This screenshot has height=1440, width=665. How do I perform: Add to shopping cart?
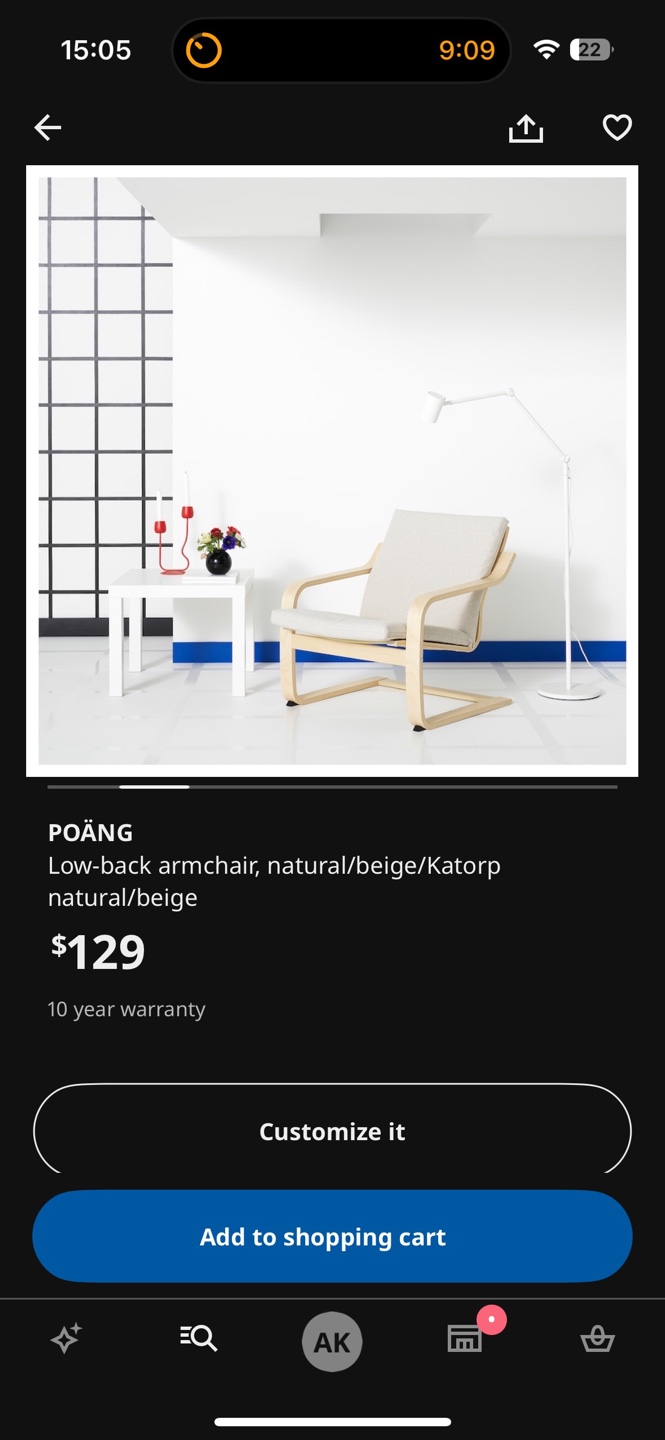pos(332,1237)
